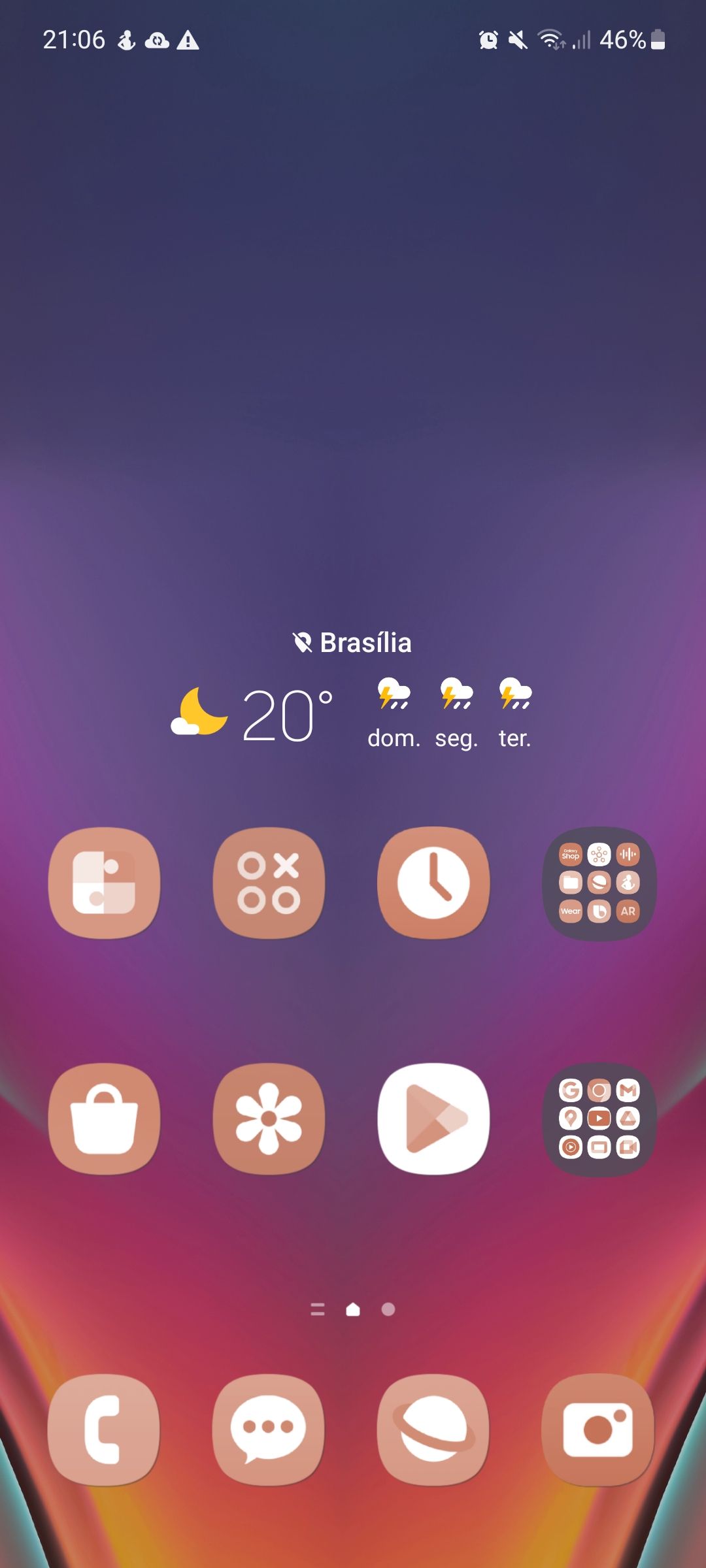Launch Bixby from the Samsung folder
The image size is (706, 1568).
pyautogui.click(x=598, y=912)
